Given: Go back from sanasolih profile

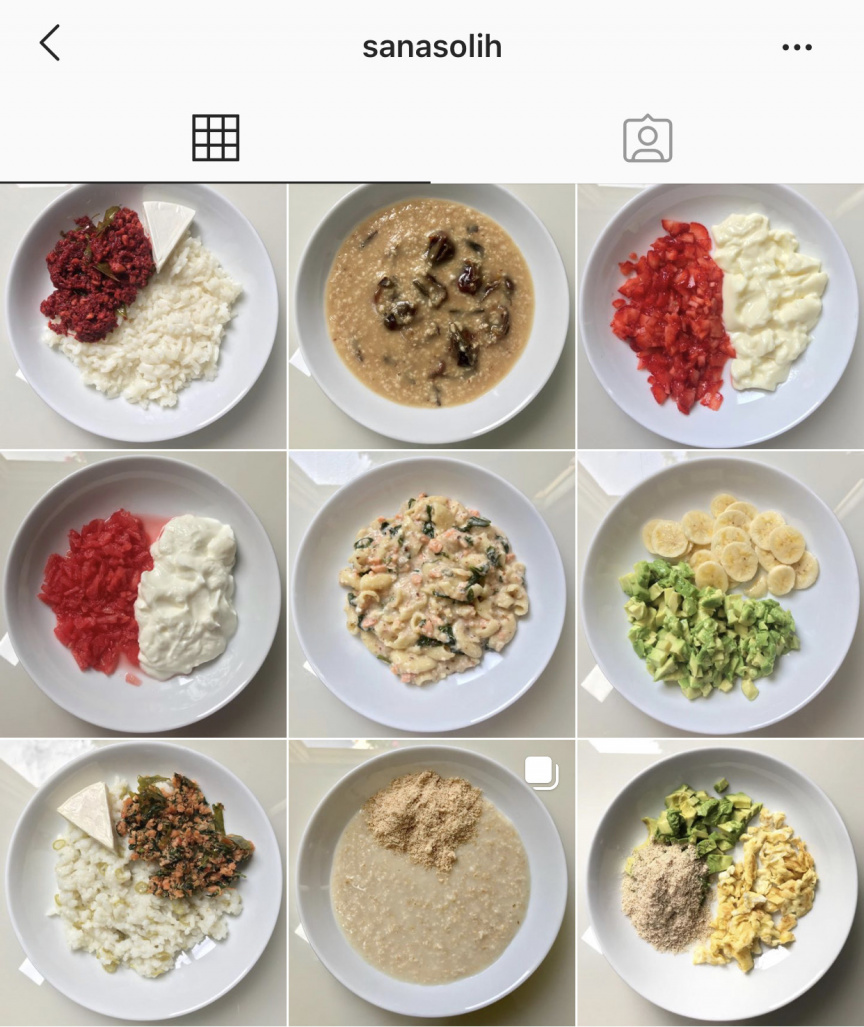Looking at the screenshot, I should point(50,44).
